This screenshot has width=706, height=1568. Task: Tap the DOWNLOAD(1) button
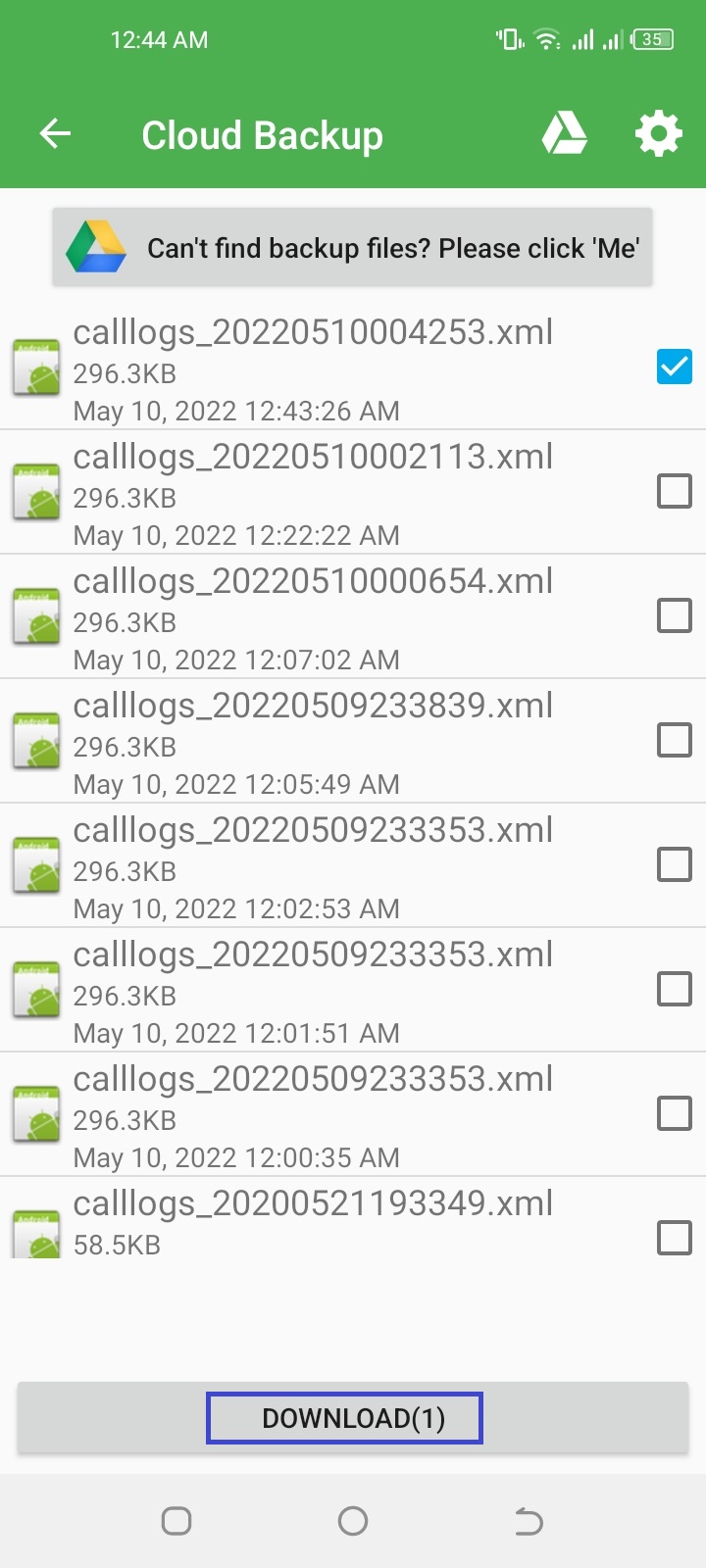coord(352,1418)
